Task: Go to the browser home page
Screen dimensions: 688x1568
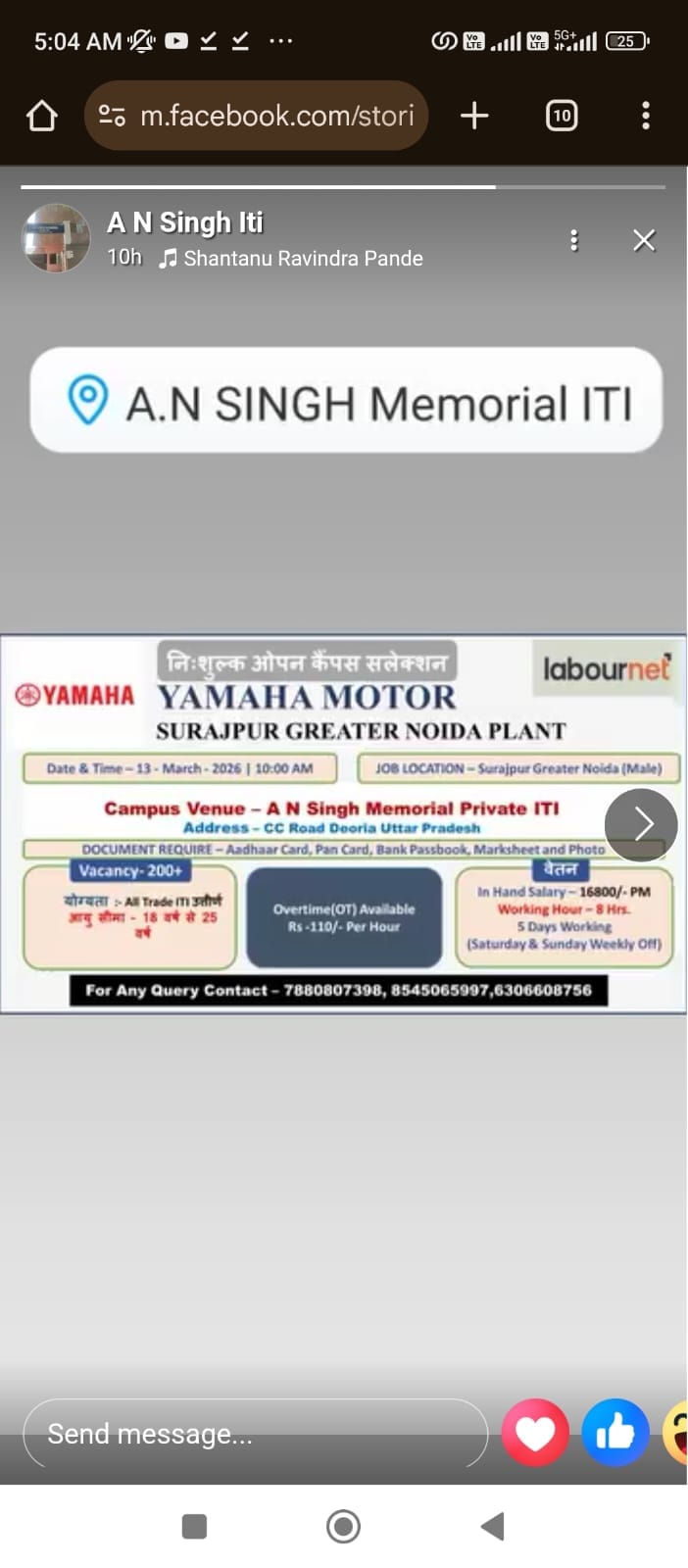Action: coord(41,116)
